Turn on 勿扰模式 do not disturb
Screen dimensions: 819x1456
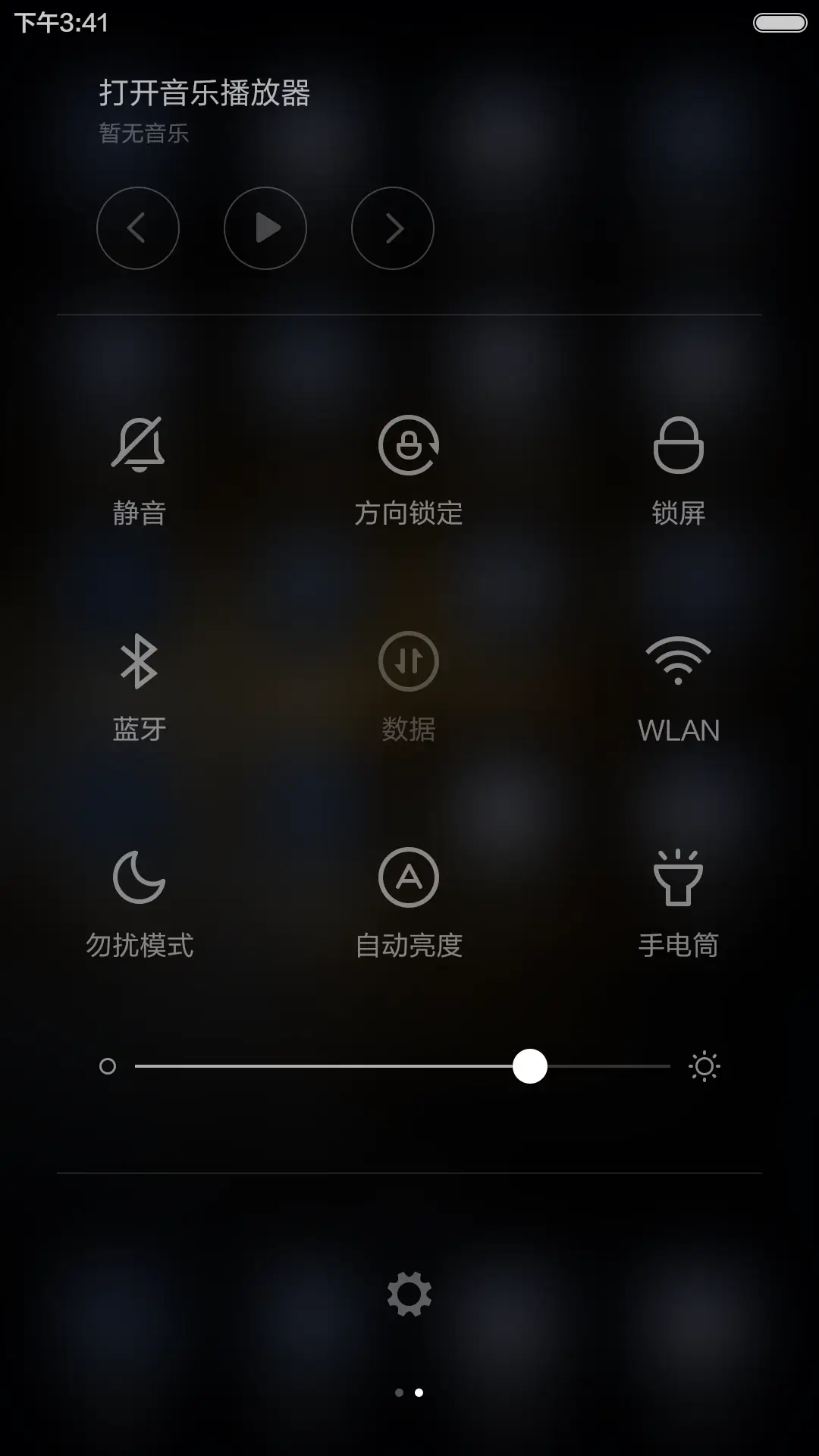click(139, 897)
